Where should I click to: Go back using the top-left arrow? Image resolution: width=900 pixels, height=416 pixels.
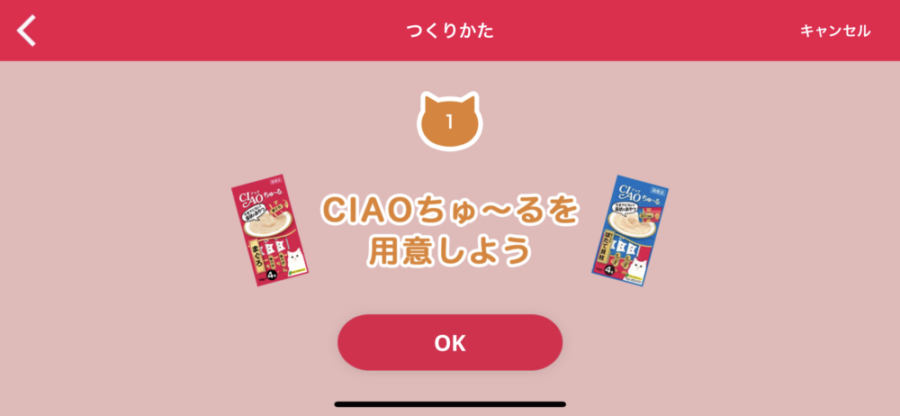pyautogui.click(x=27, y=31)
